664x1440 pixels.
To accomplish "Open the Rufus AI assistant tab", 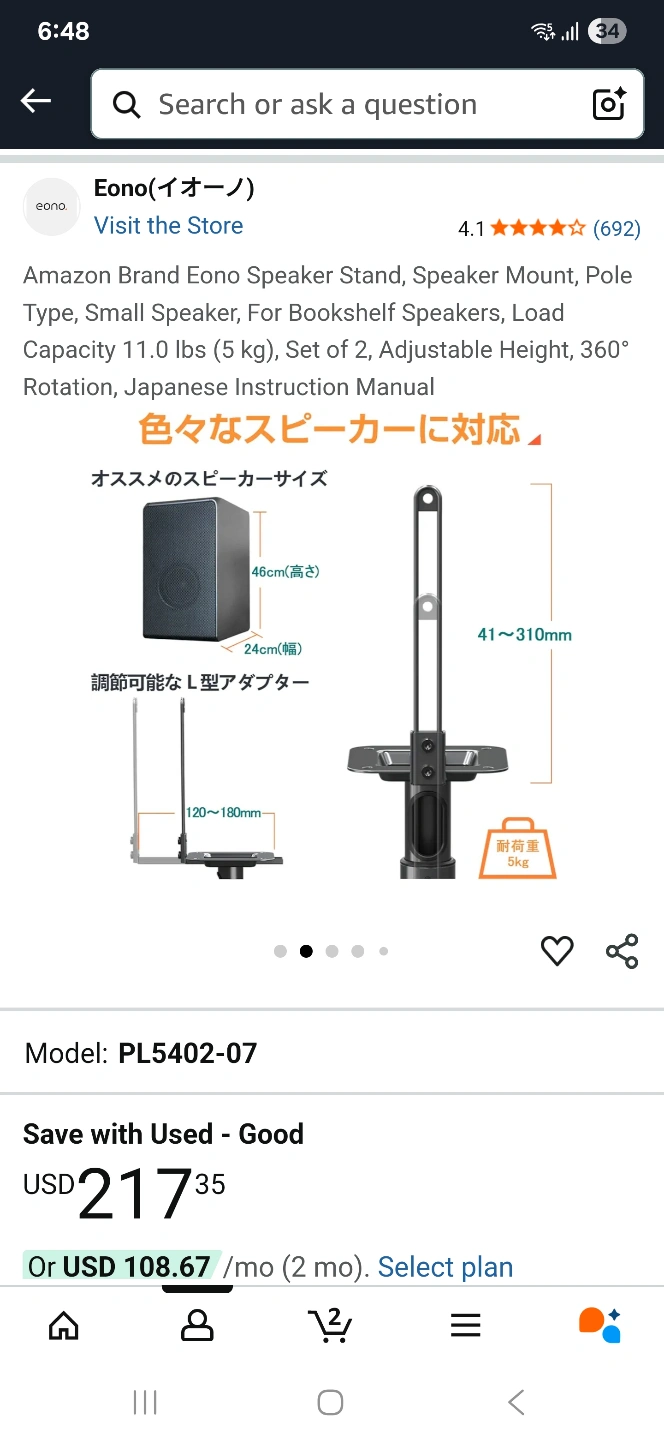I will 600,1326.
